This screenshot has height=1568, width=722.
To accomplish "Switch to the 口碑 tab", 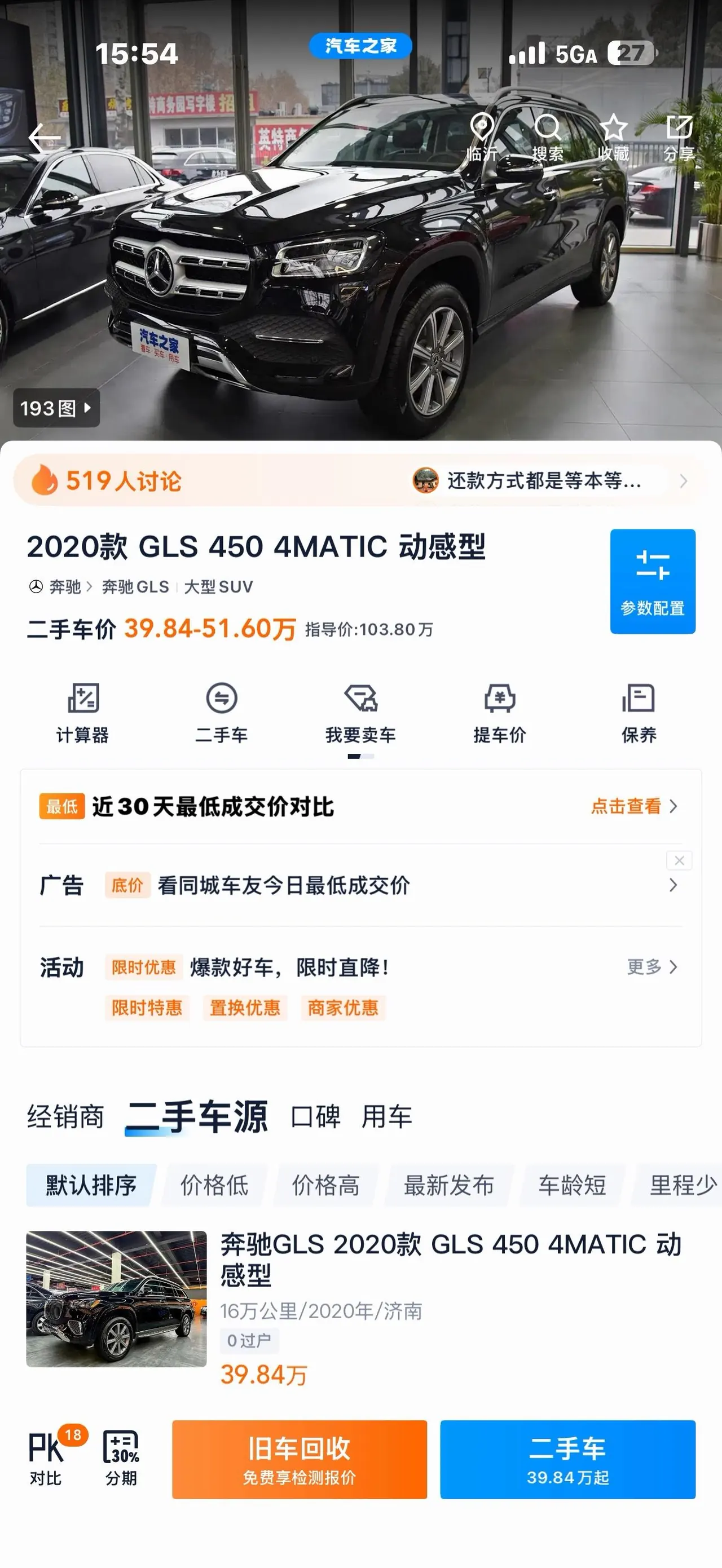I will [x=315, y=1117].
